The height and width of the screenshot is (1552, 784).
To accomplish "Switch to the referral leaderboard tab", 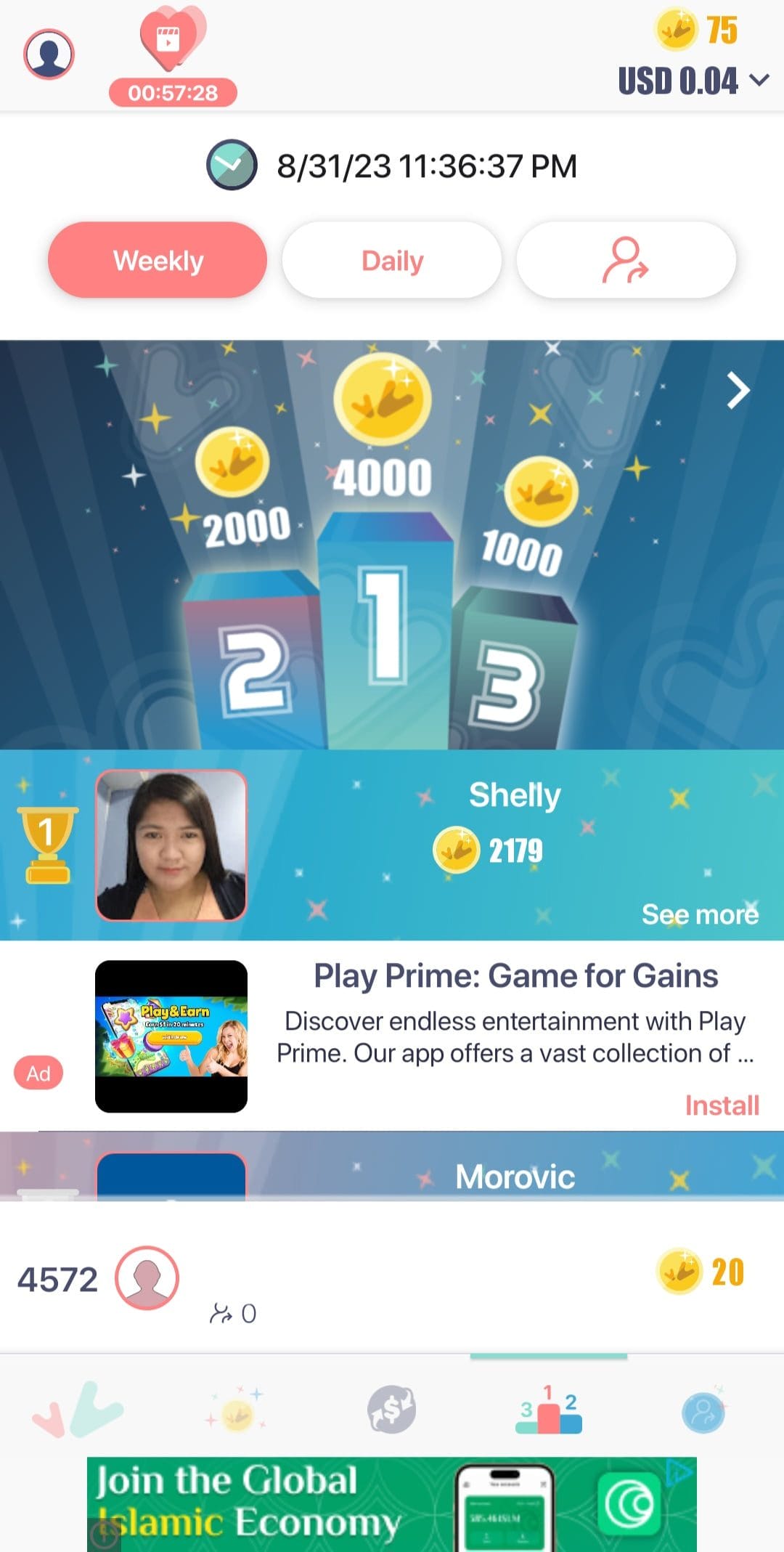I will pyautogui.click(x=626, y=260).
